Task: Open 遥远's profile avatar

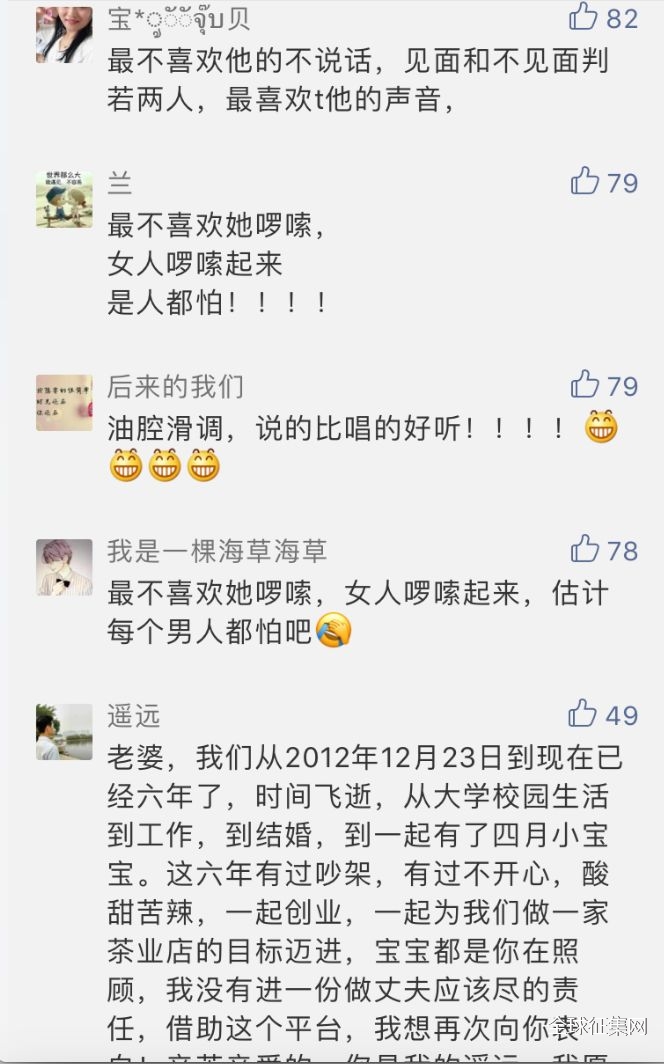Action: point(64,732)
